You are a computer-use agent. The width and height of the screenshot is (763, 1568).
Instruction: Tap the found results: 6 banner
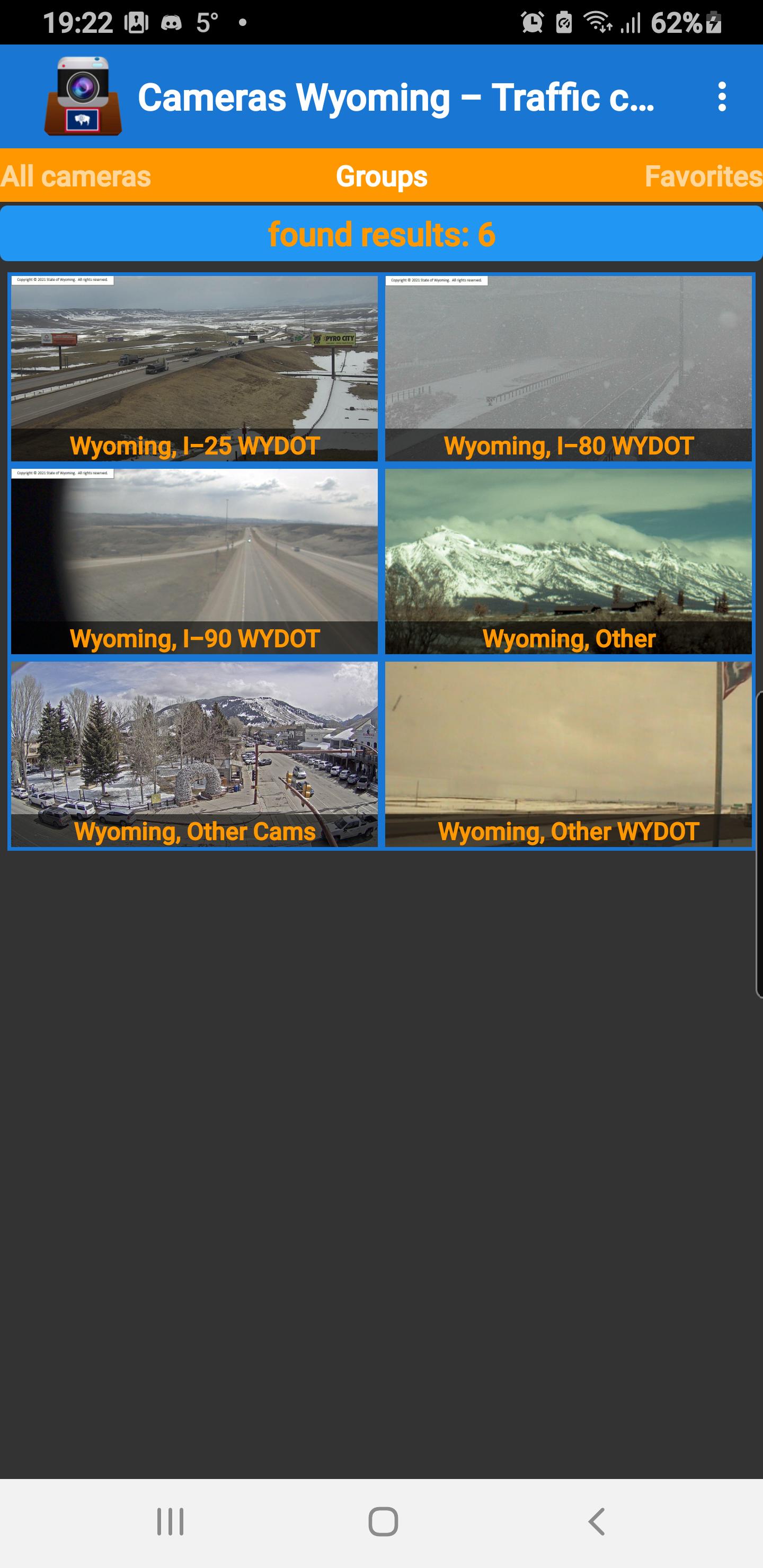coord(382,233)
